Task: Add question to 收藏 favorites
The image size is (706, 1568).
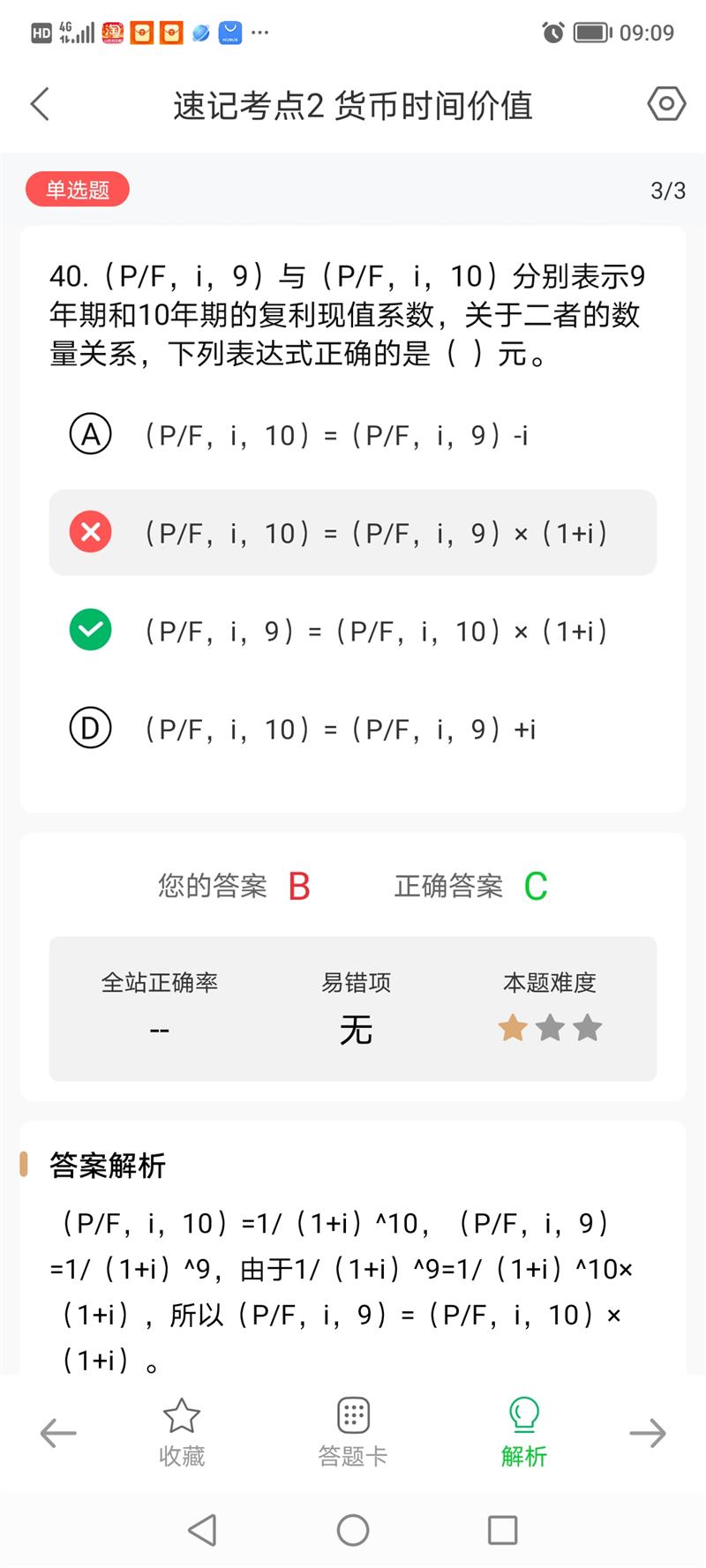Action: coord(182,1433)
